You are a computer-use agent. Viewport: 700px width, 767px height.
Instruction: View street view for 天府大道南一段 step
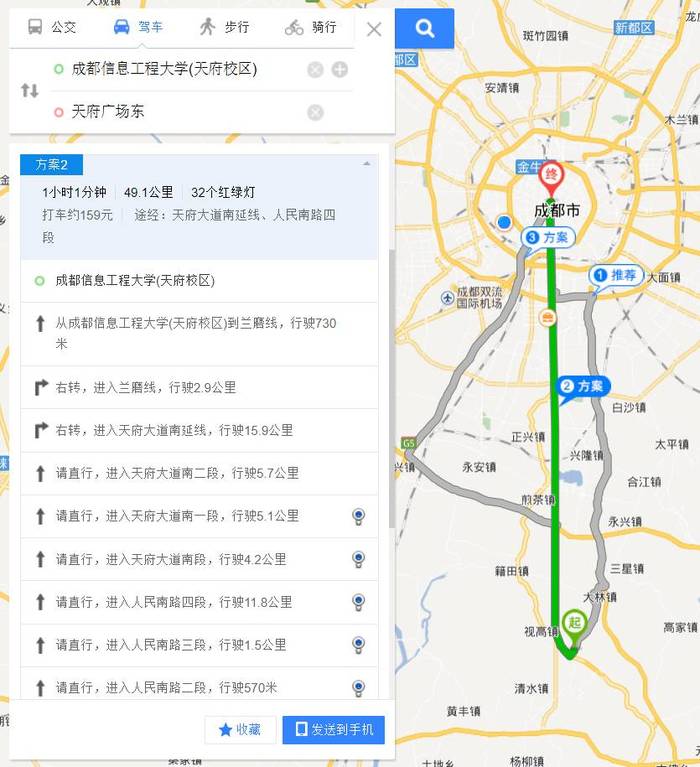(x=358, y=516)
